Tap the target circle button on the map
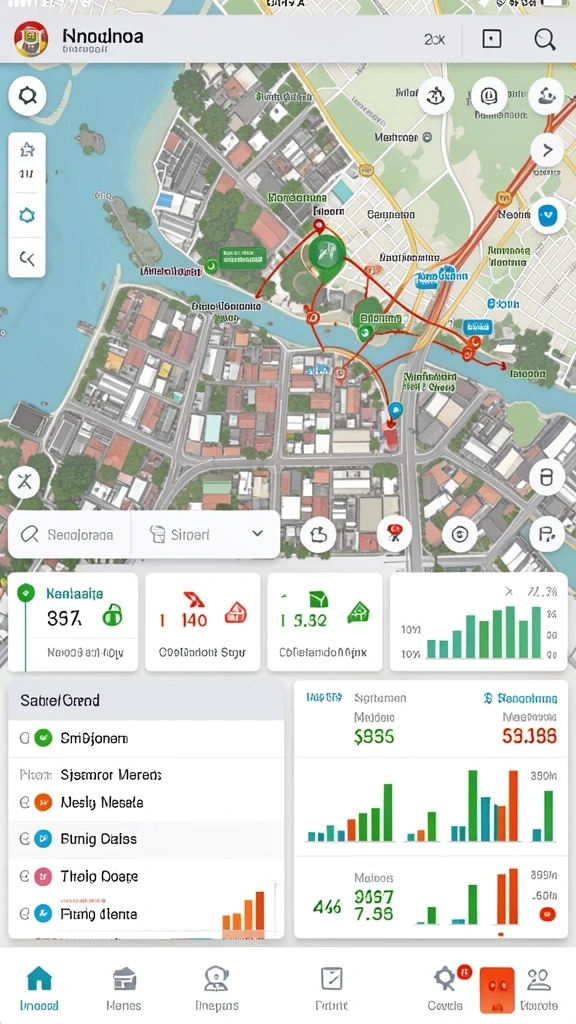576x1024 pixels. [x=460, y=535]
